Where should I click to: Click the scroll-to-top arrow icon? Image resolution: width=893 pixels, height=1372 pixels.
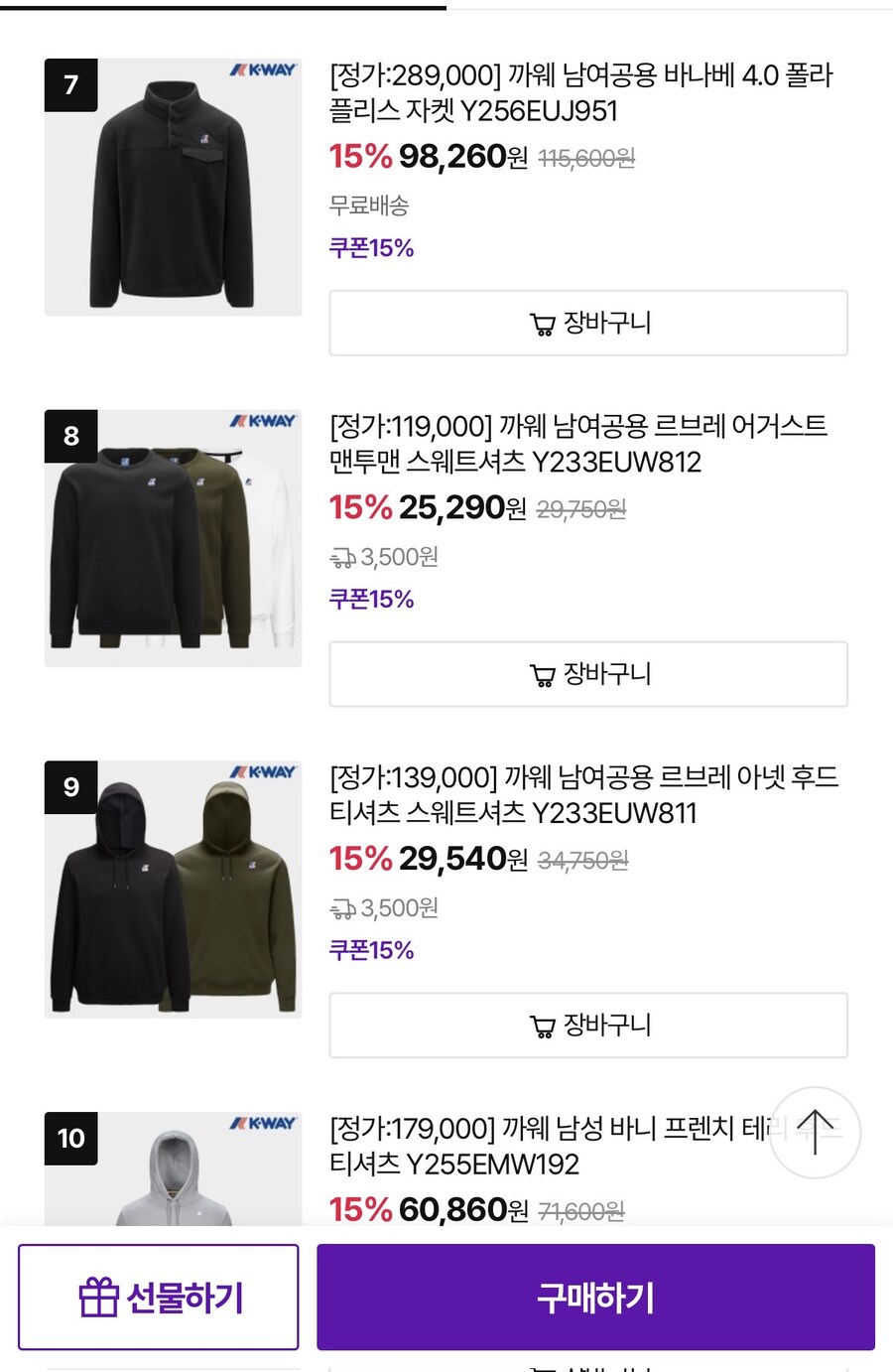814,1132
